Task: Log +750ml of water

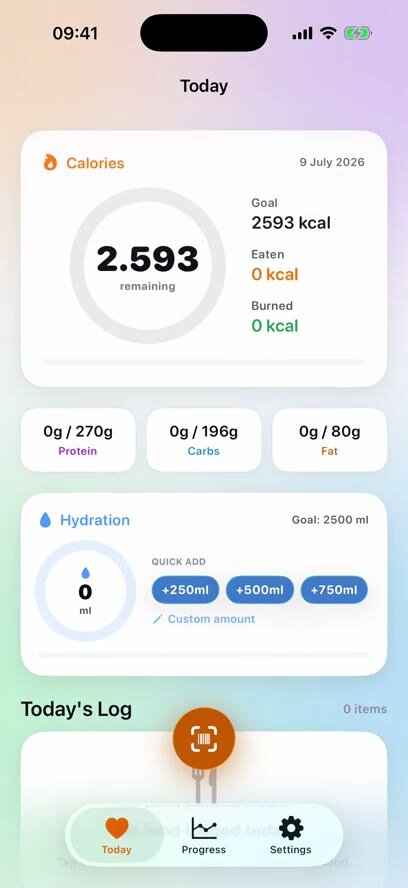Action: click(x=334, y=590)
